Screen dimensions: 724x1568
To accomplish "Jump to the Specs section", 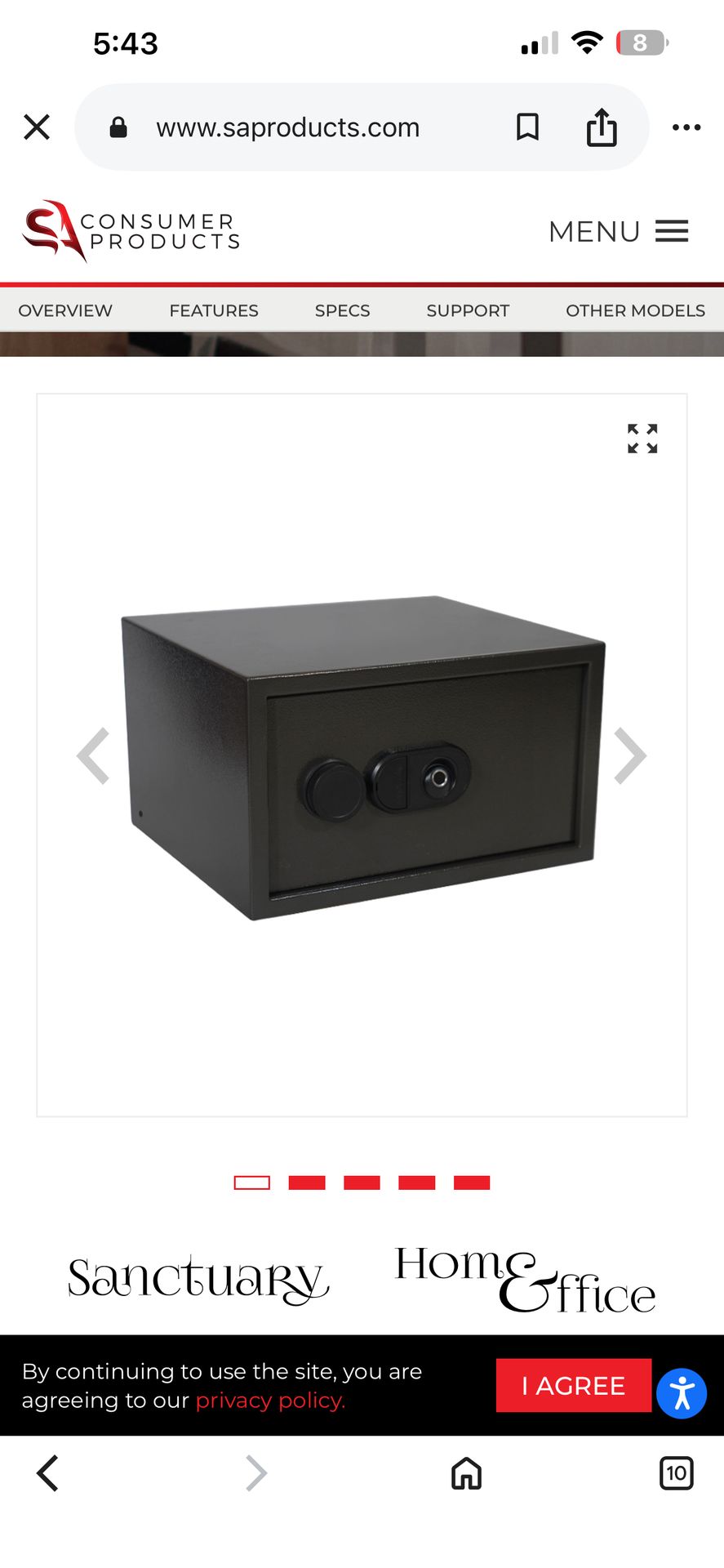I will pos(342,310).
